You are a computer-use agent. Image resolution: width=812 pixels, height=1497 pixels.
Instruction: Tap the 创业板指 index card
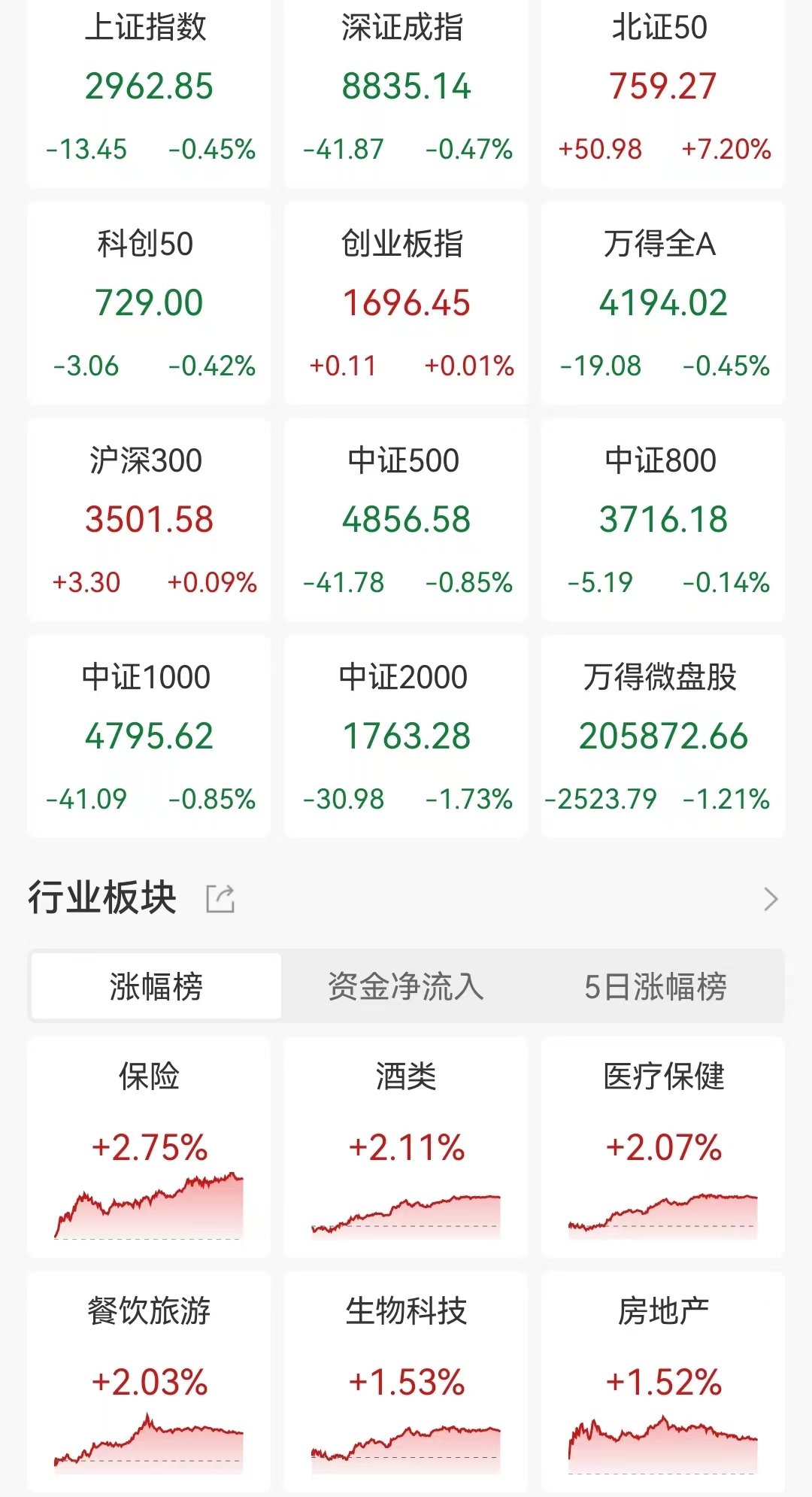tap(406, 303)
